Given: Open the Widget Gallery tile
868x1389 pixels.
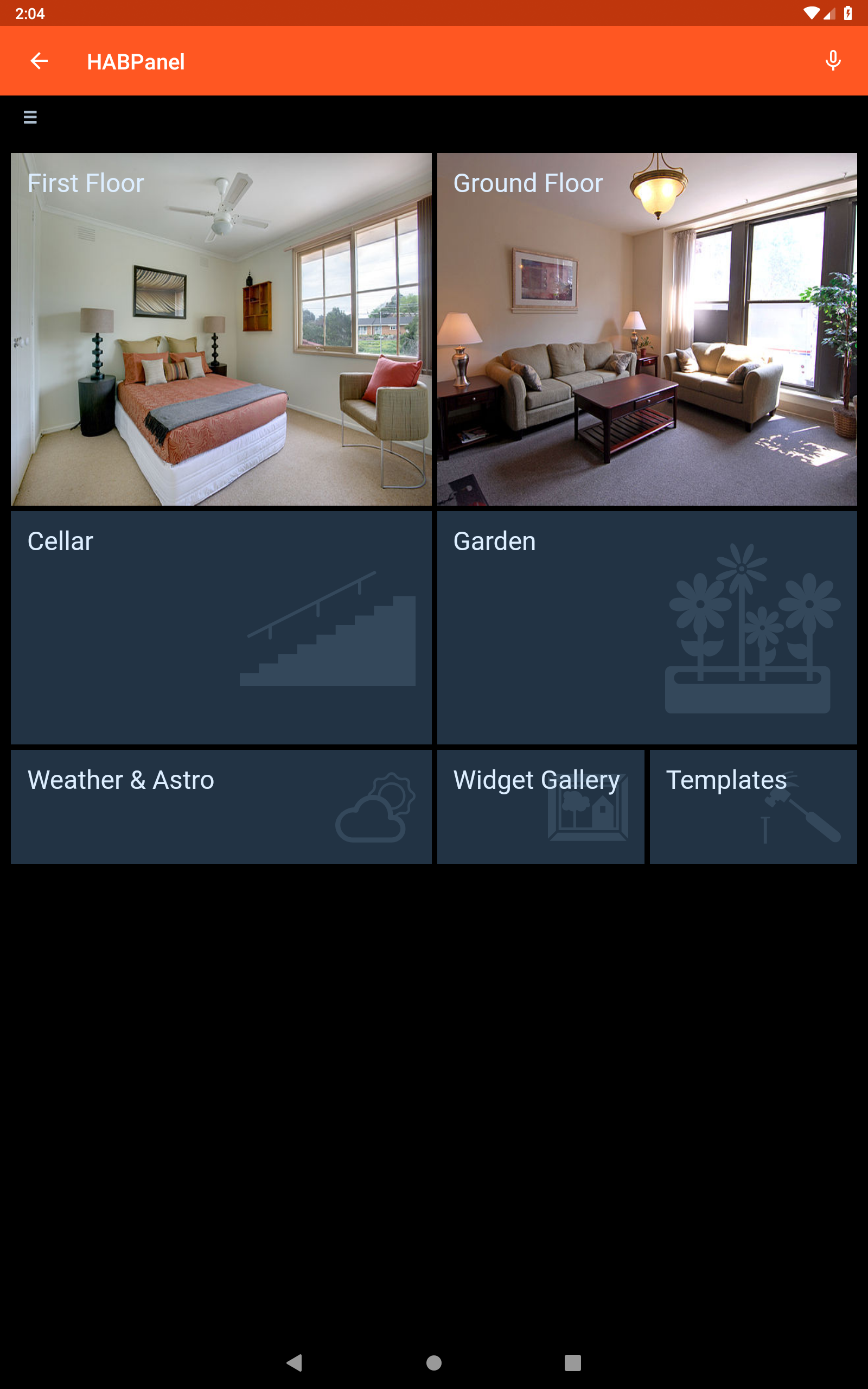Looking at the screenshot, I should pyautogui.click(x=540, y=806).
